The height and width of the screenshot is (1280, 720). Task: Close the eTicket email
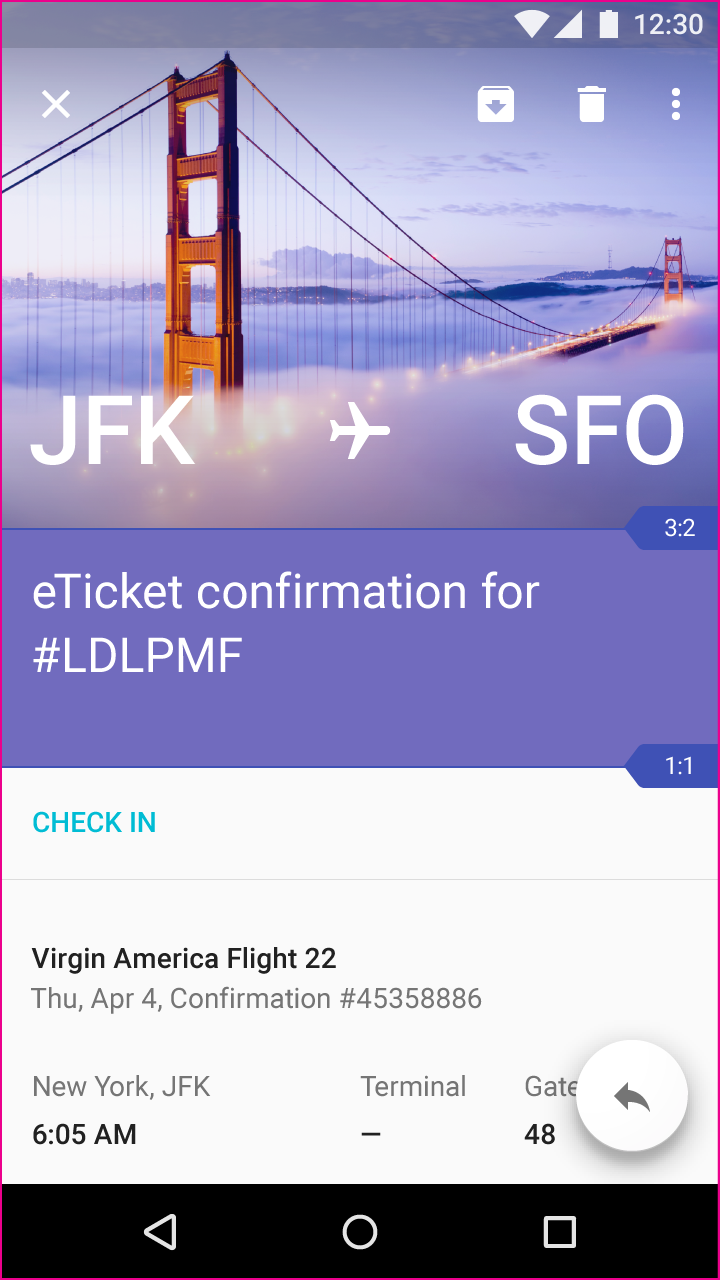(x=56, y=104)
